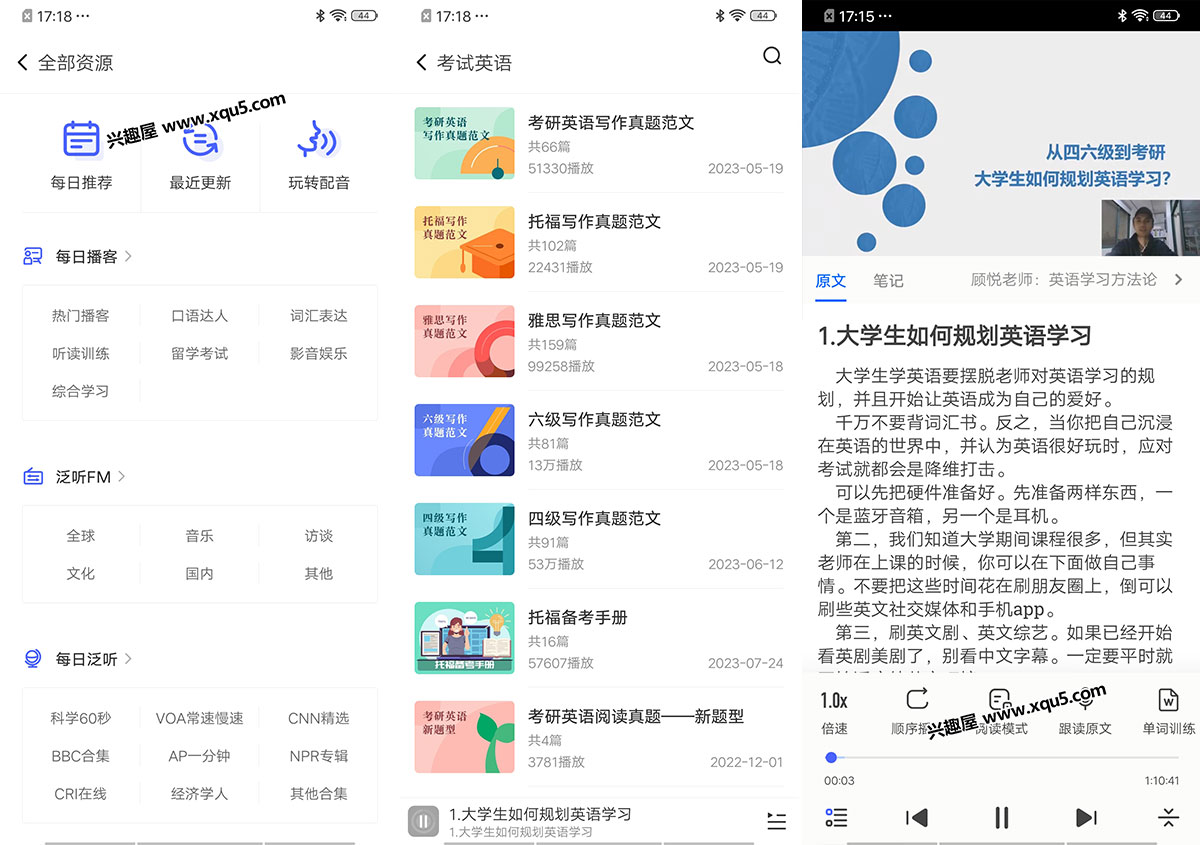Search within 考试英语 using the magnifier icon
Image resolution: width=1200 pixels, height=845 pixels.
[772, 56]
